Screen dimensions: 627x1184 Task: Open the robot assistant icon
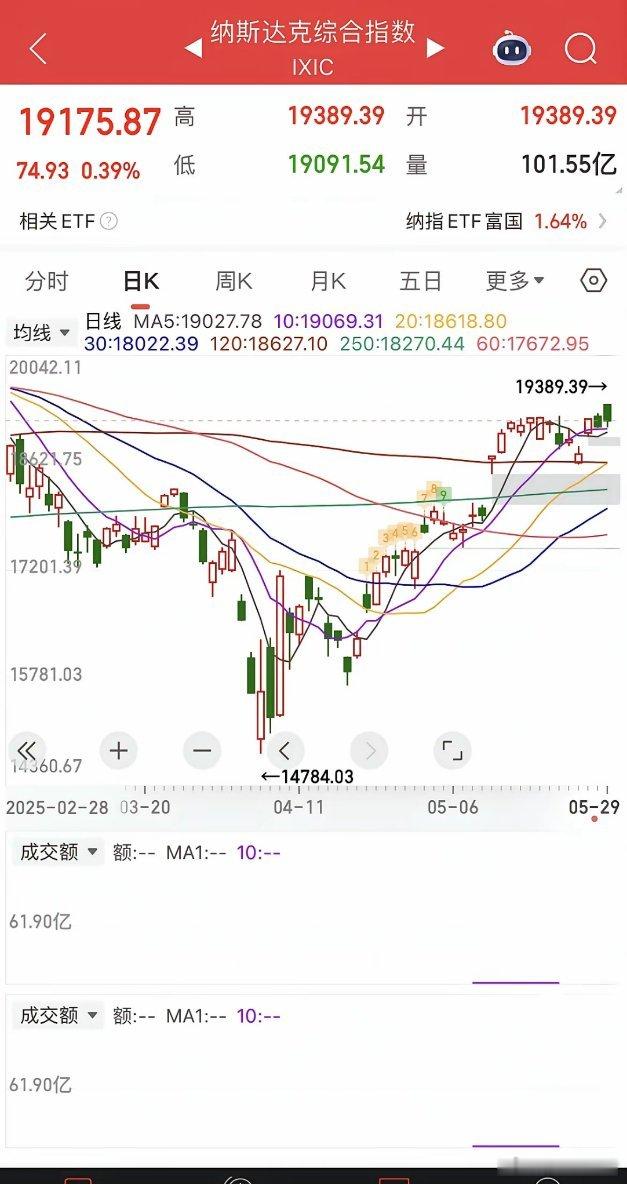pos(512,49)
